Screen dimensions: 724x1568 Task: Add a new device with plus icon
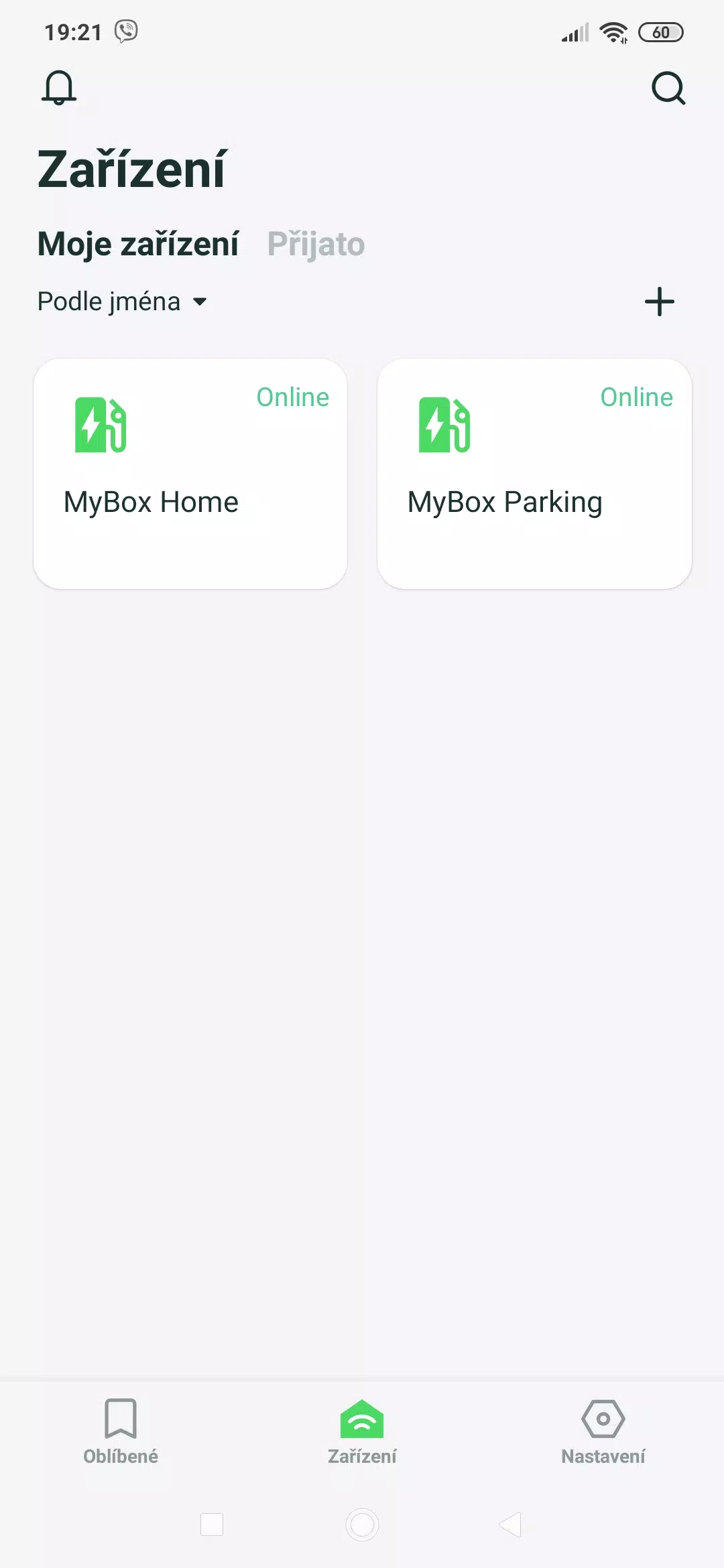(660, 302)
